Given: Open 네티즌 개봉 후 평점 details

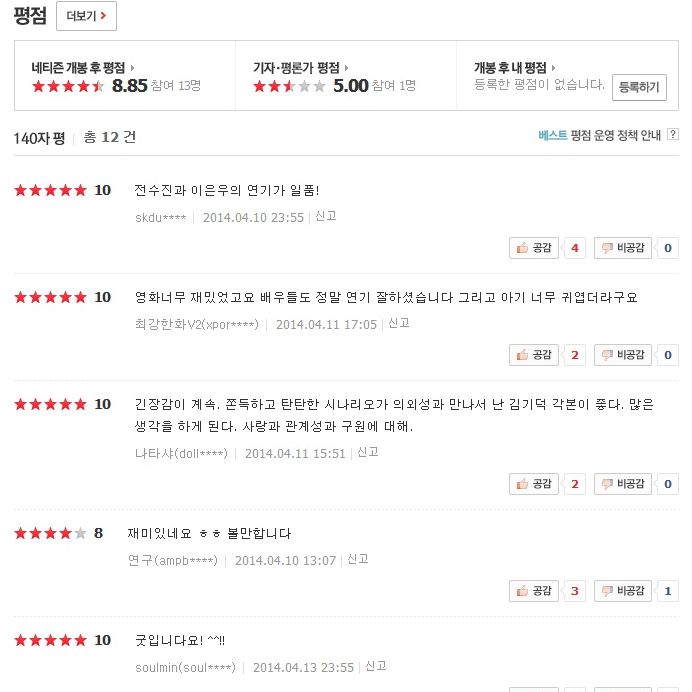Looking at the screenshot, I should (84, 67).
